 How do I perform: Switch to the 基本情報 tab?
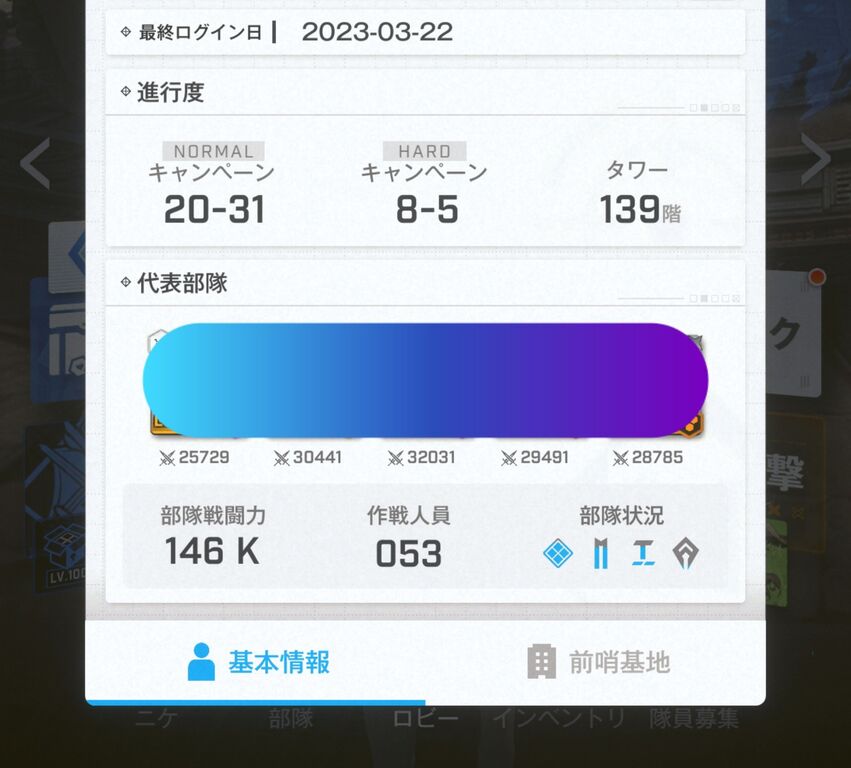(x=257, y=662)
